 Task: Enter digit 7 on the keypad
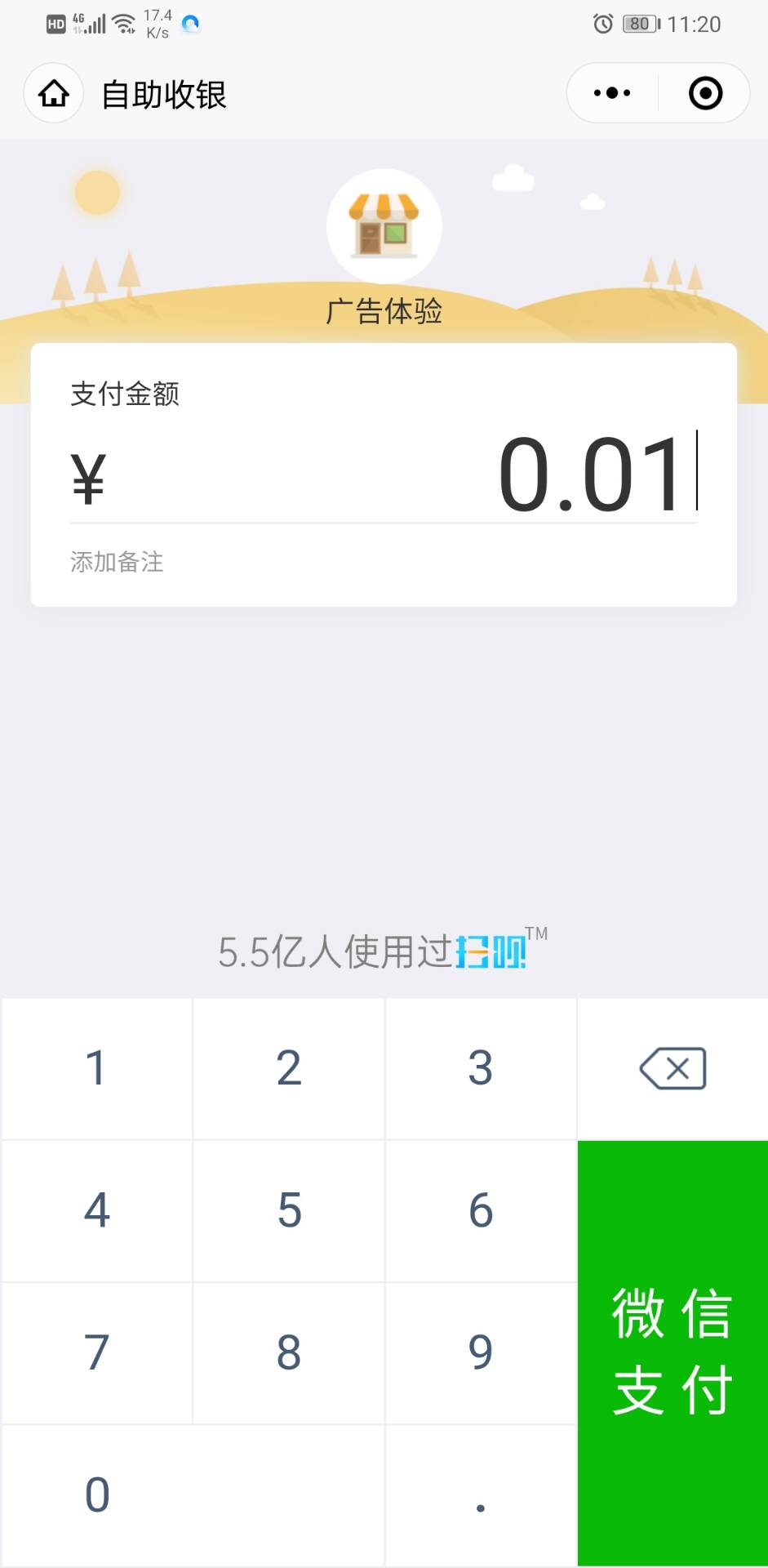[x=96, y=1352]
